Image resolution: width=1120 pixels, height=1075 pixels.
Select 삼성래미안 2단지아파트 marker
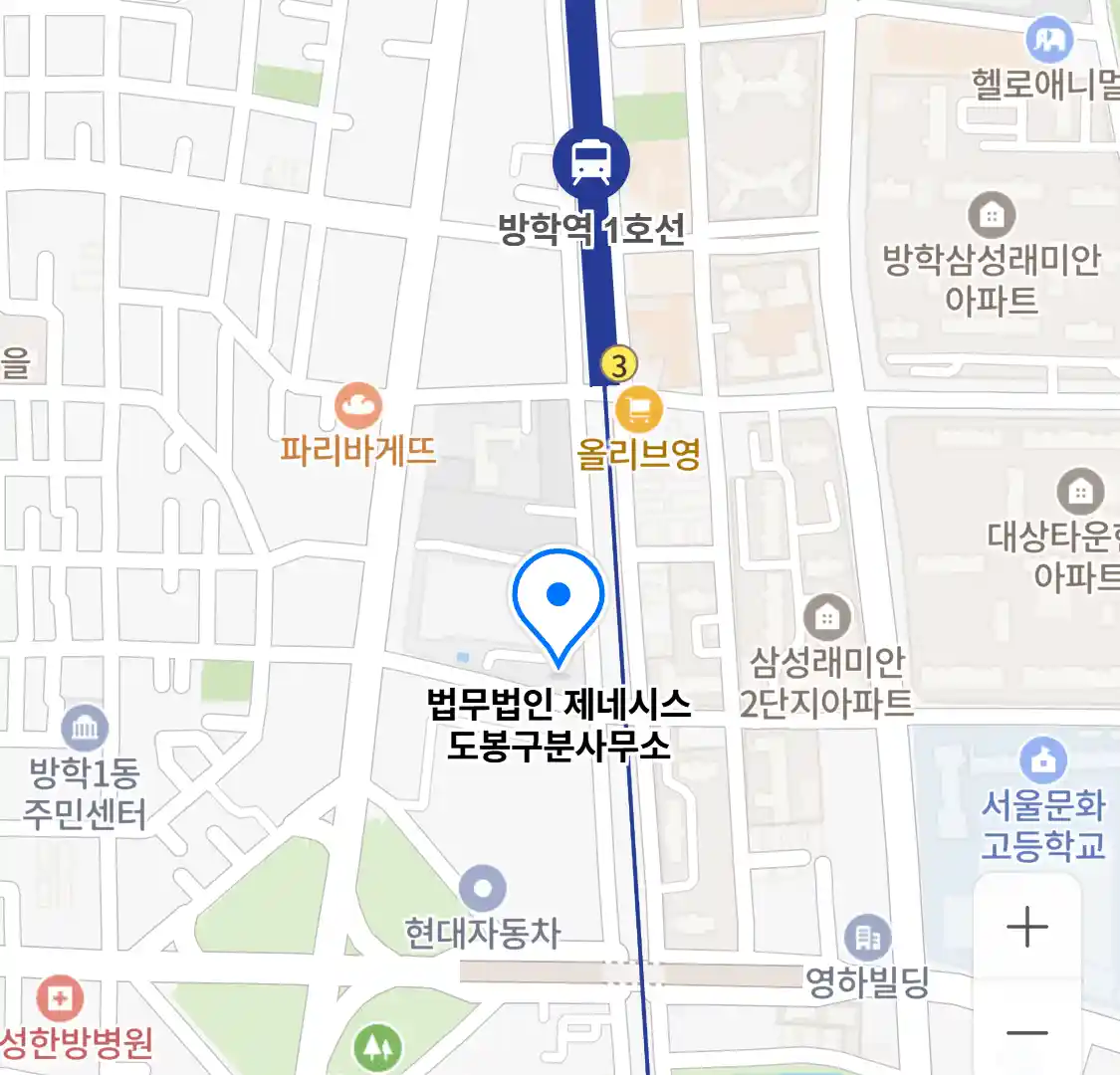tap(826, 619)
